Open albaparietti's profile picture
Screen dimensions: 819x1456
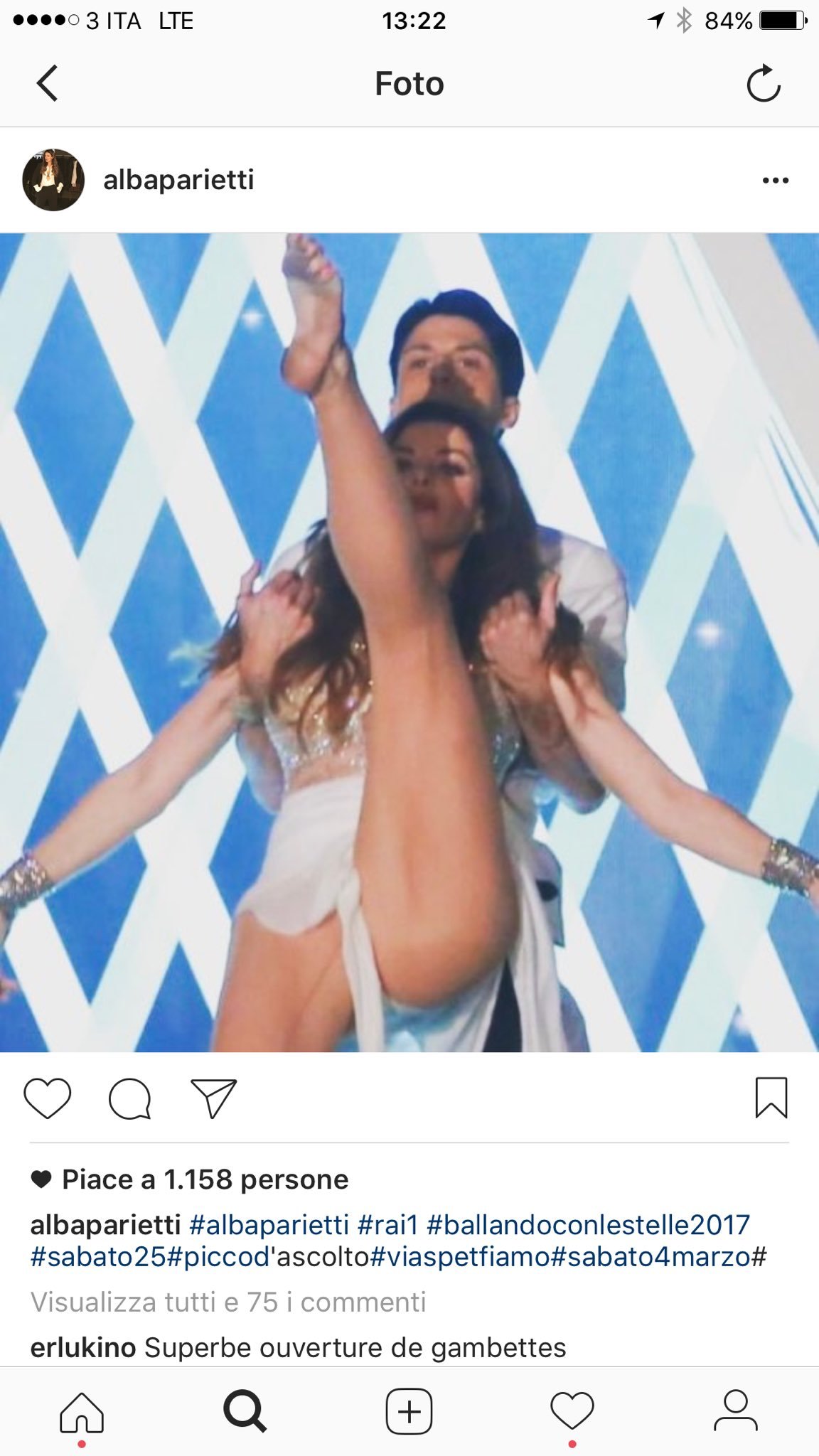(x=53, y=180)
